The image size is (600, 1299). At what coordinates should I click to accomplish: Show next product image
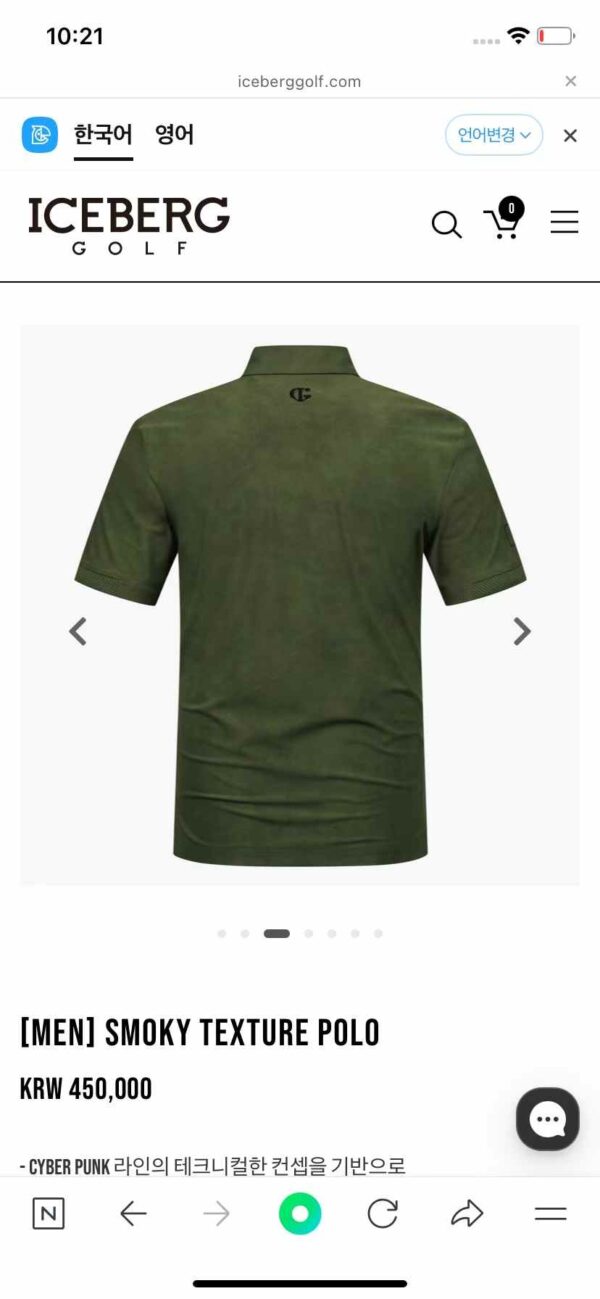pos(521,631)
